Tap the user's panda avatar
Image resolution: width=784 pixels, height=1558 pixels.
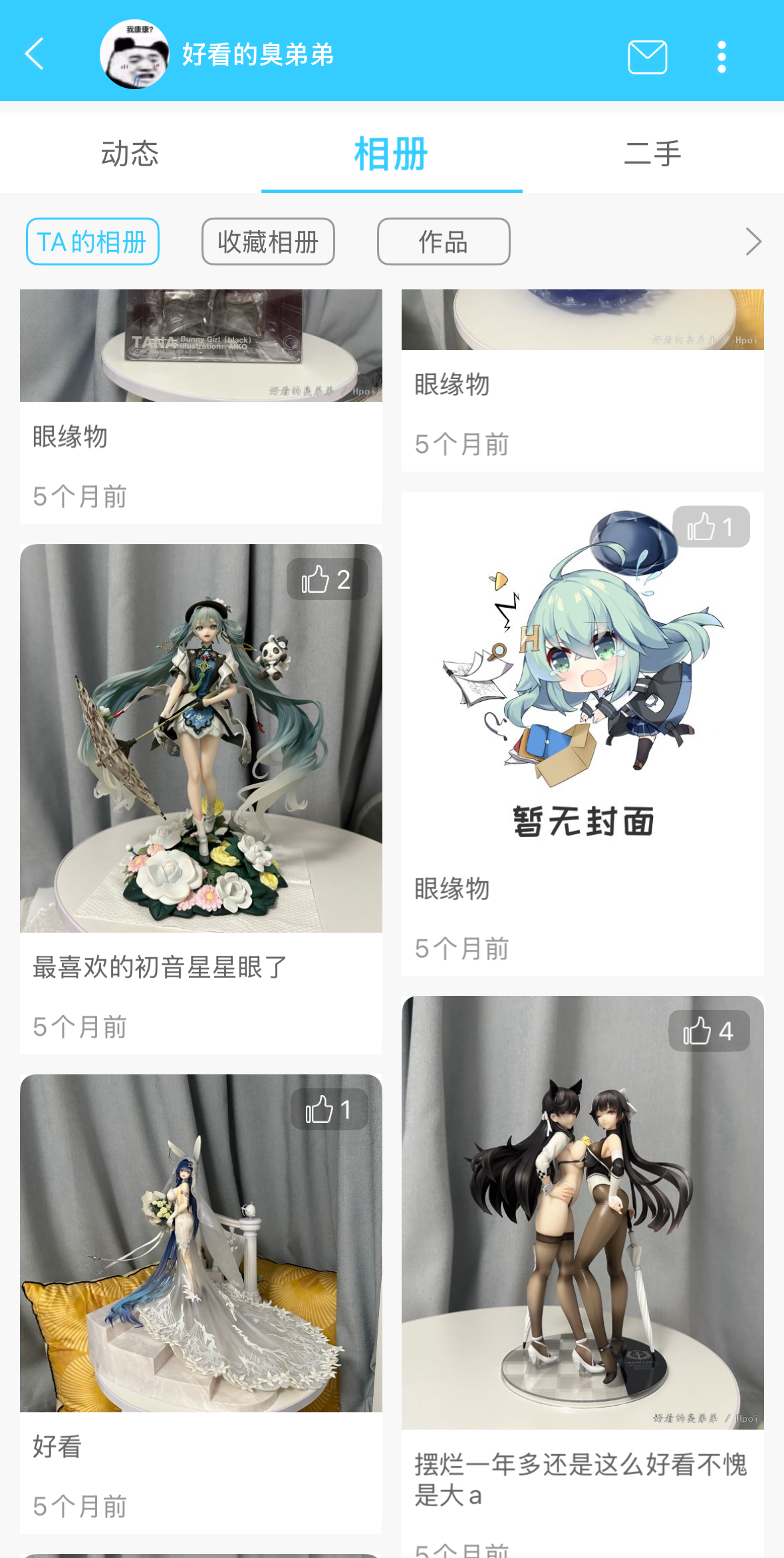click(134, 55)
